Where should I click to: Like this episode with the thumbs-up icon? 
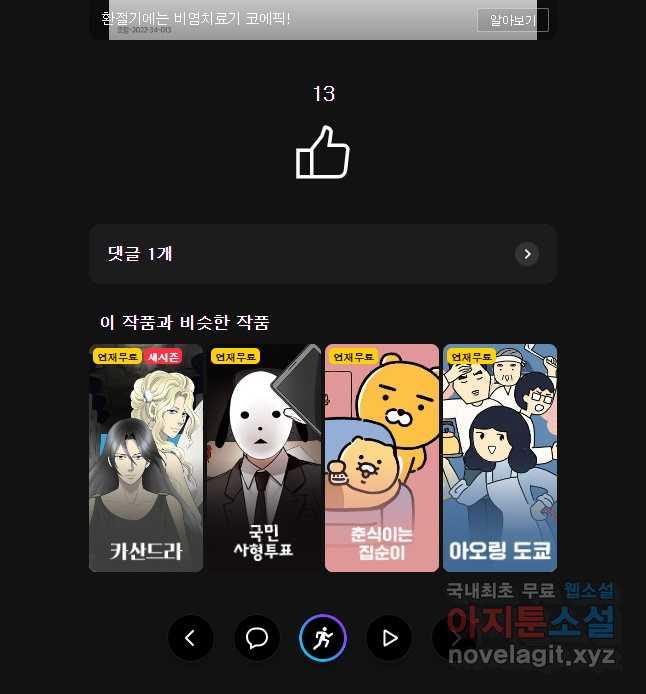(323, 153)
